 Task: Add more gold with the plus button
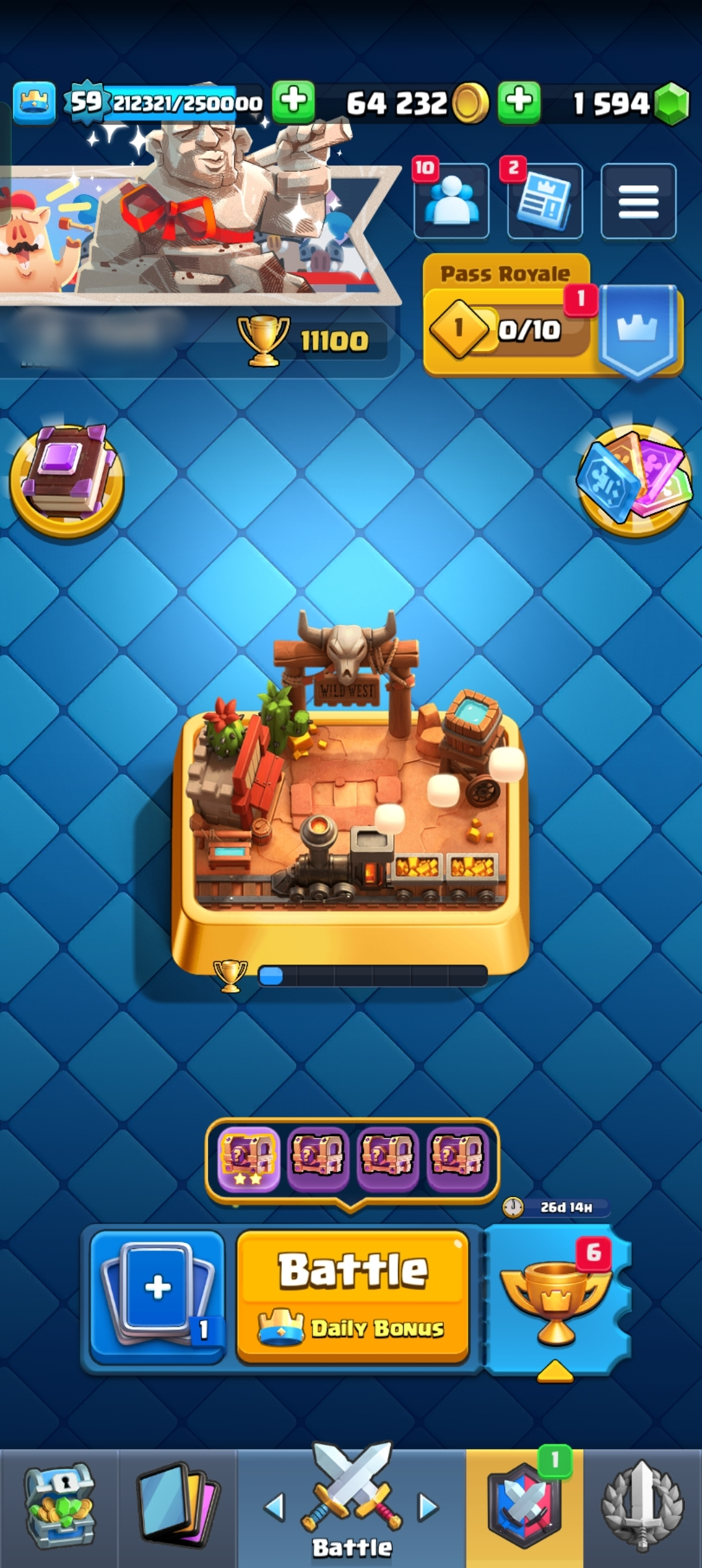pyautogui.click(x=519, y=102)
